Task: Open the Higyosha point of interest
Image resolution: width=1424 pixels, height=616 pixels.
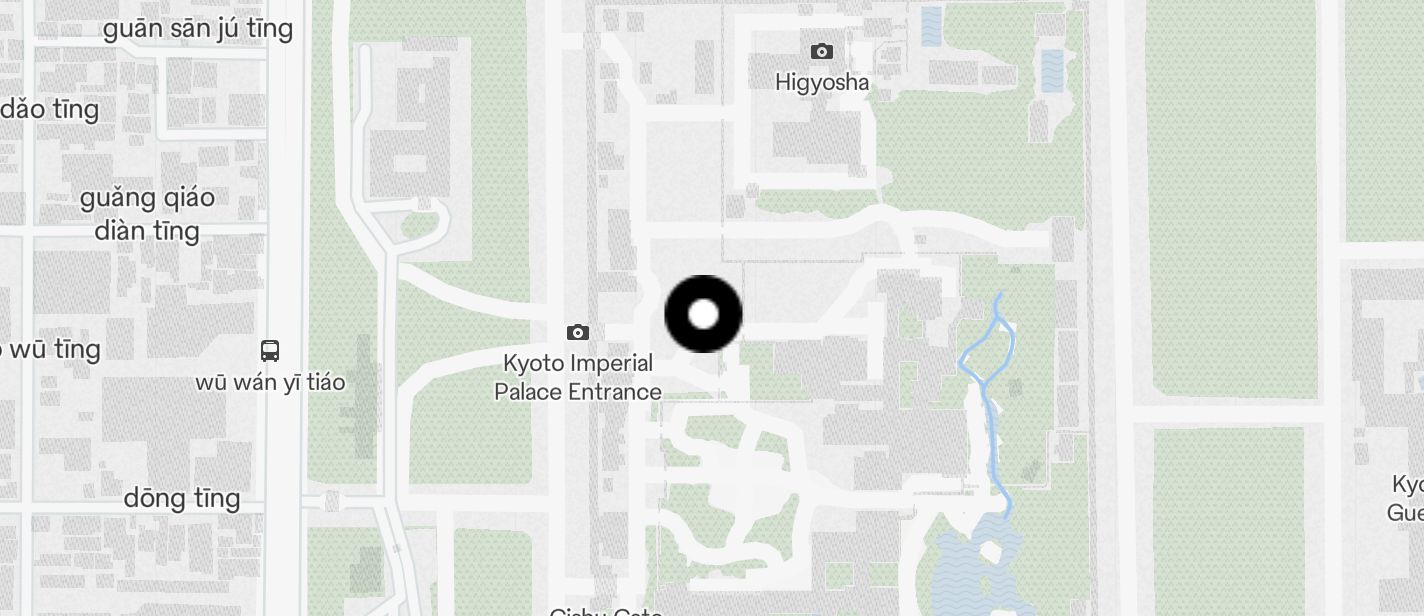Action: tap(821, 52)
